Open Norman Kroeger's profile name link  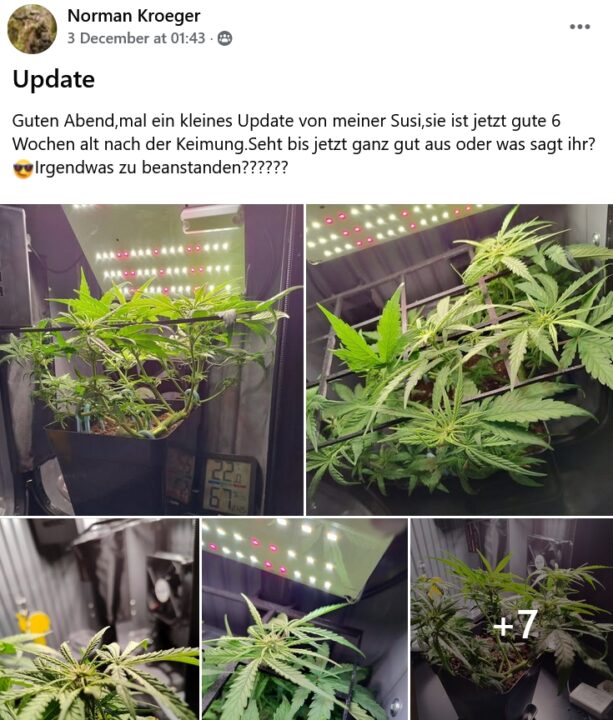click(133, 16)
